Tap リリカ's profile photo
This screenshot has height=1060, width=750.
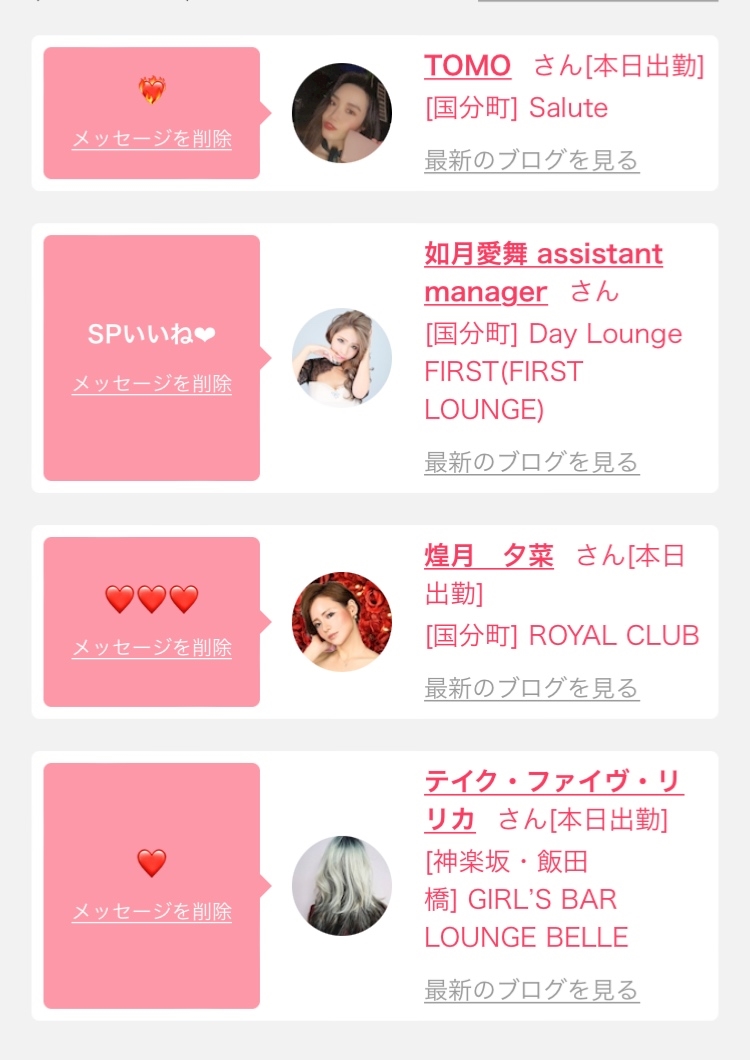click(342, 886)
